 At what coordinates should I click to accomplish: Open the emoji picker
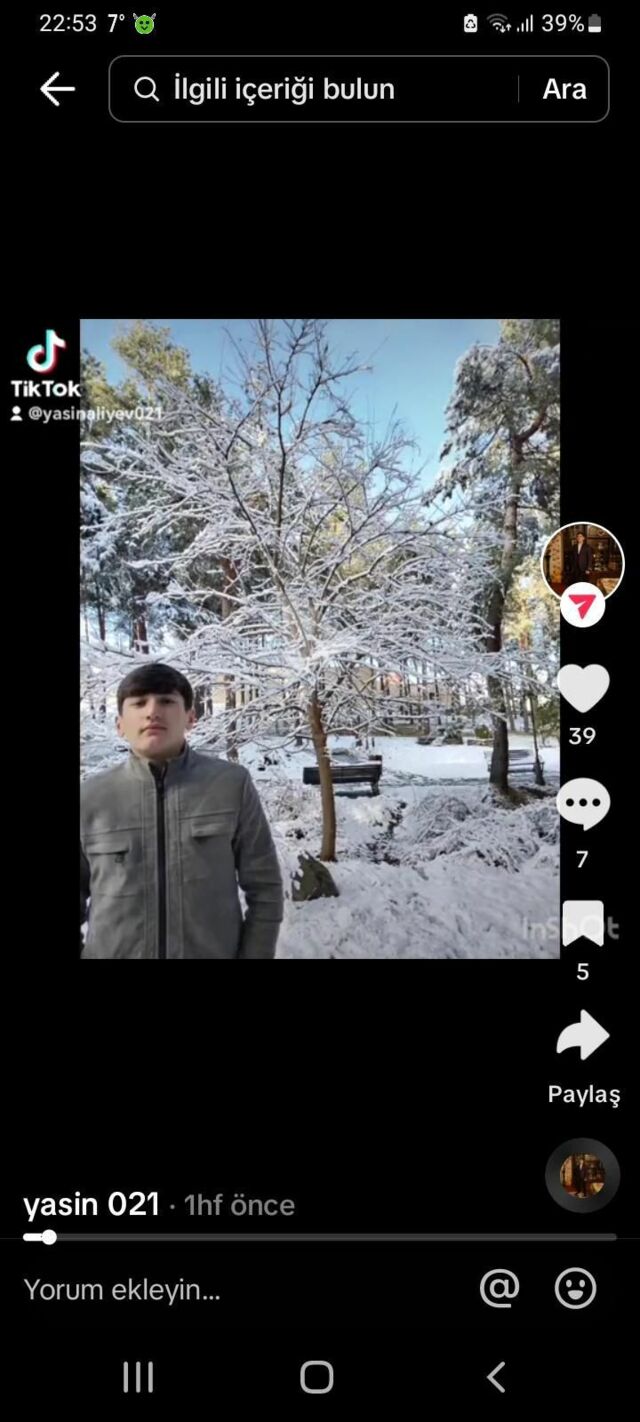[x=575, y=1289]
